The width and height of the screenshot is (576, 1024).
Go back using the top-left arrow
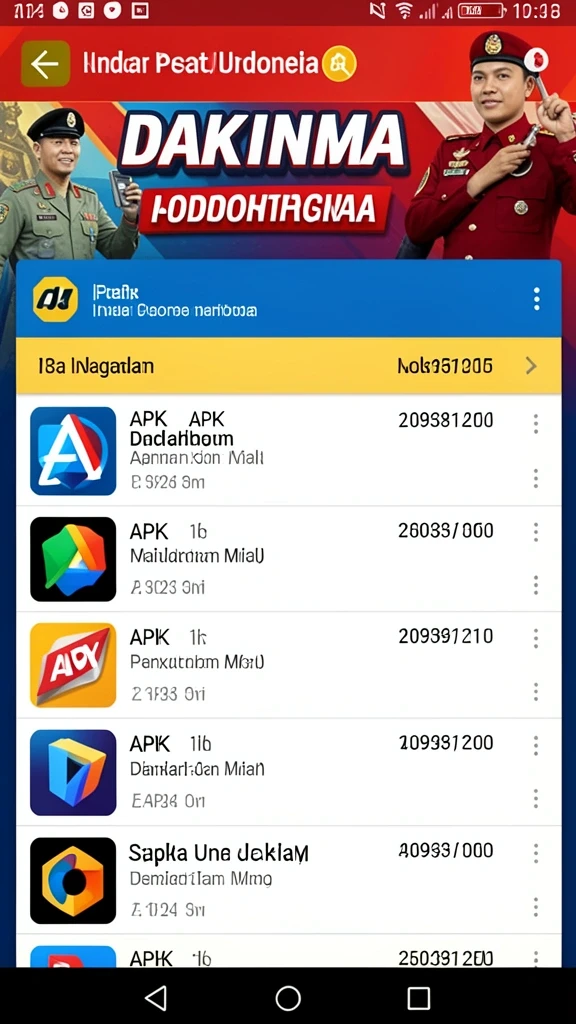[45, 63]
